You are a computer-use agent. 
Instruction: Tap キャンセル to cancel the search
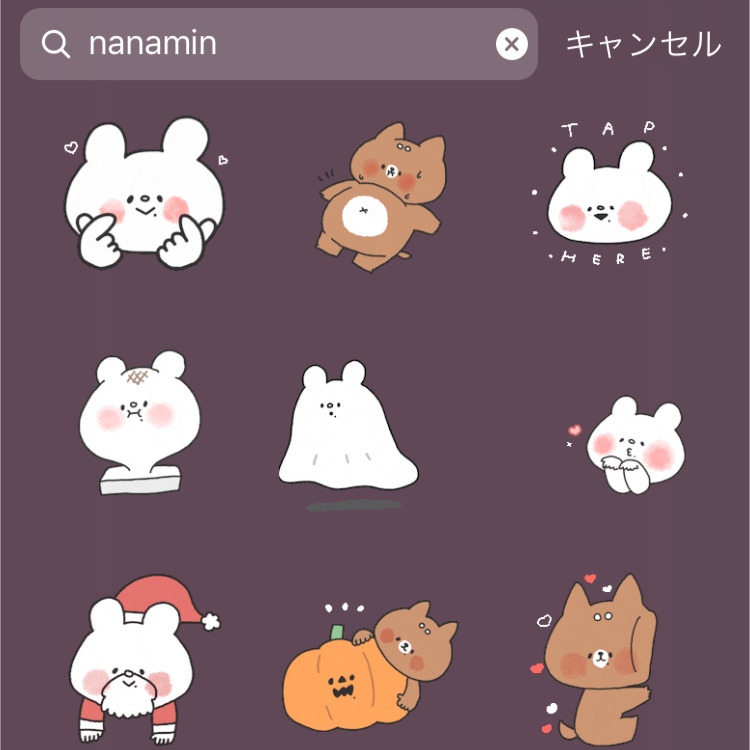(x=642, y=44)
